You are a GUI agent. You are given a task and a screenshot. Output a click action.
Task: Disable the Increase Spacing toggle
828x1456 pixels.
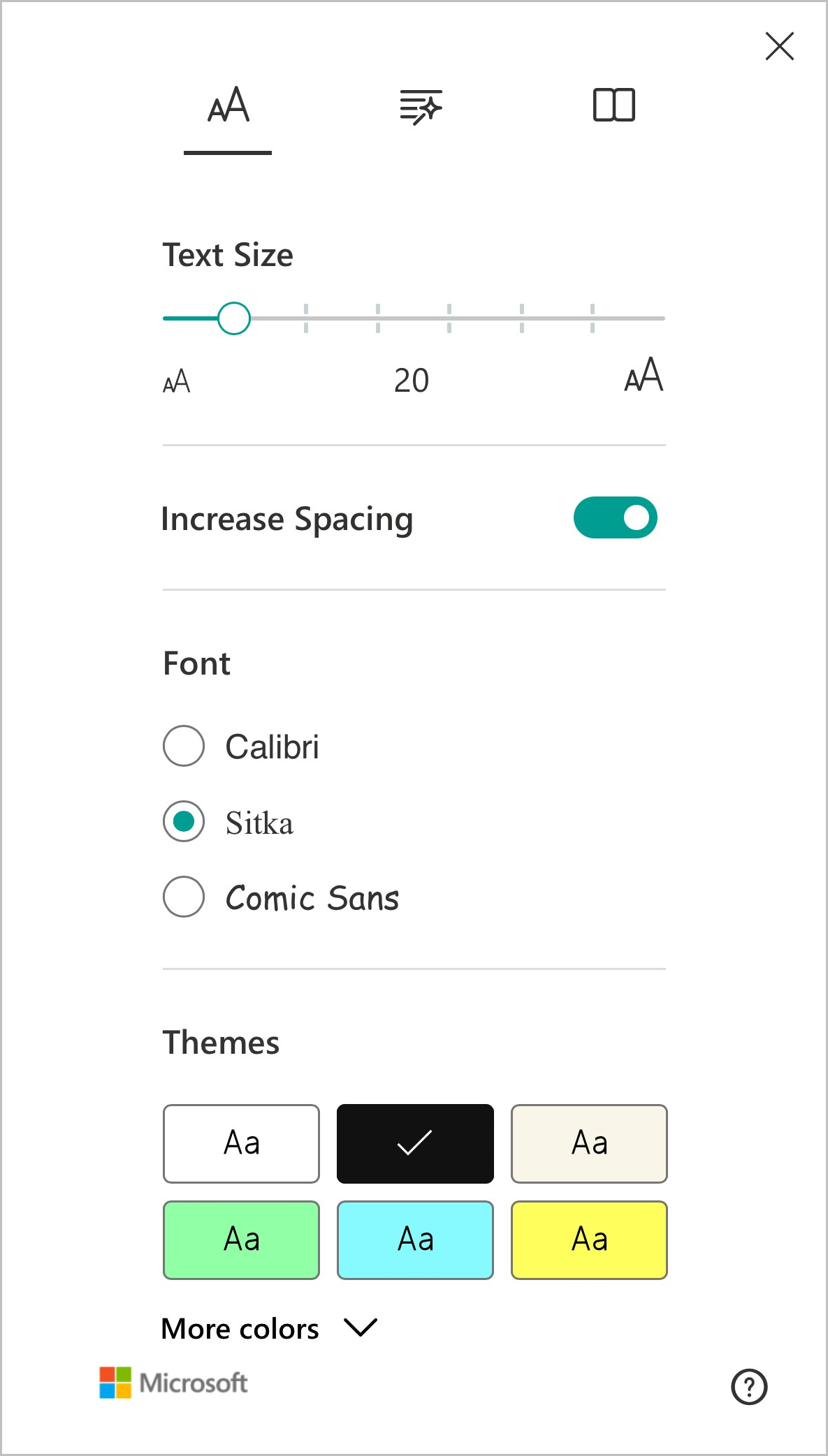pos(615,518)
